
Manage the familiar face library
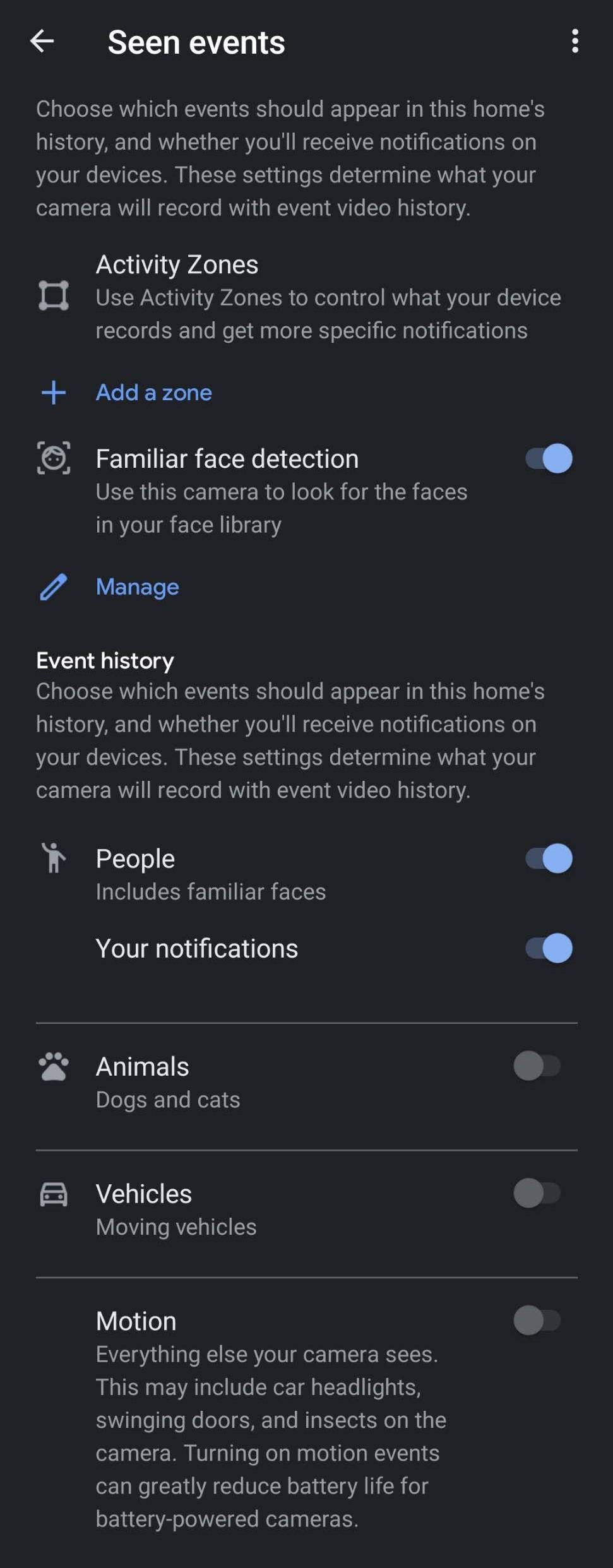click(137, 587)
